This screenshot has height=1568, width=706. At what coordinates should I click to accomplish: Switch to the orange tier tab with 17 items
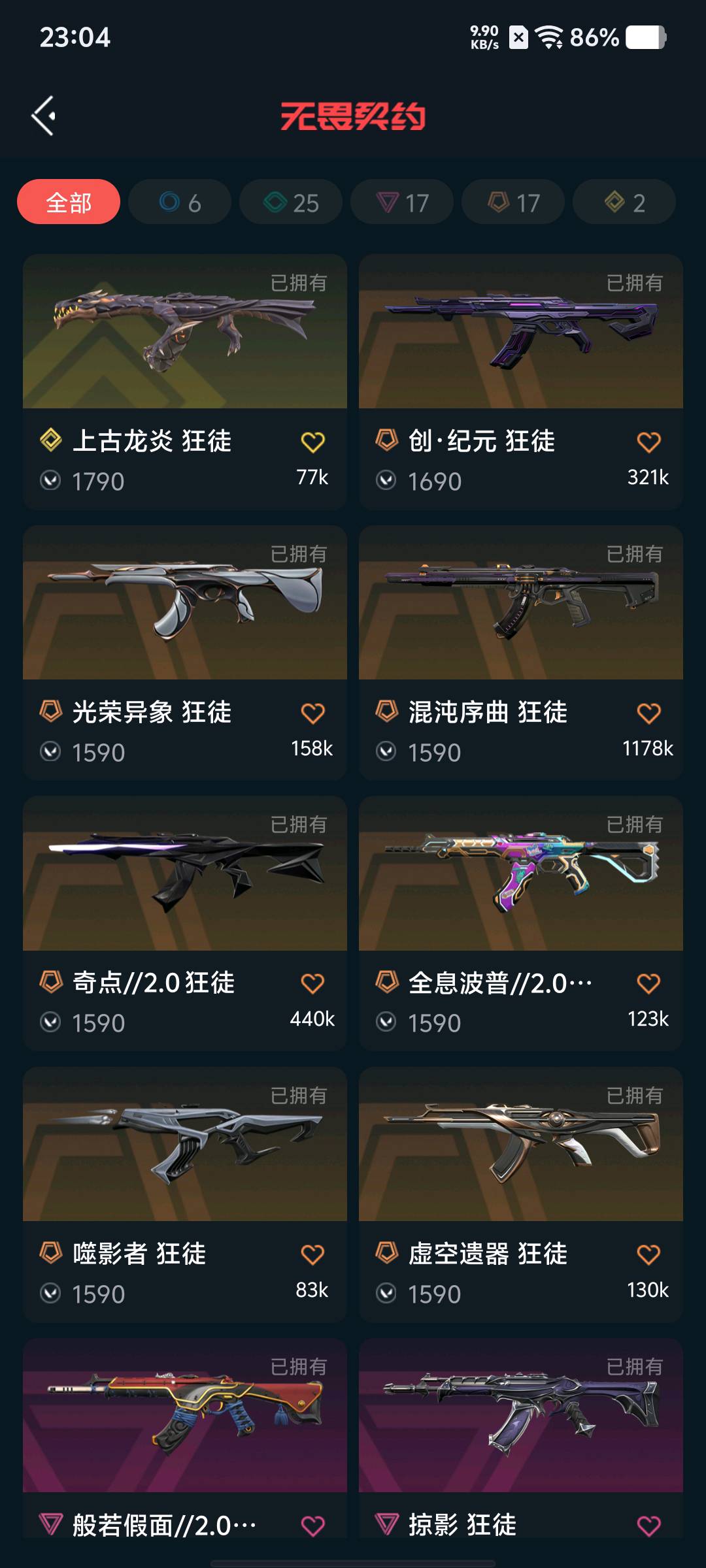click(513, 203)
